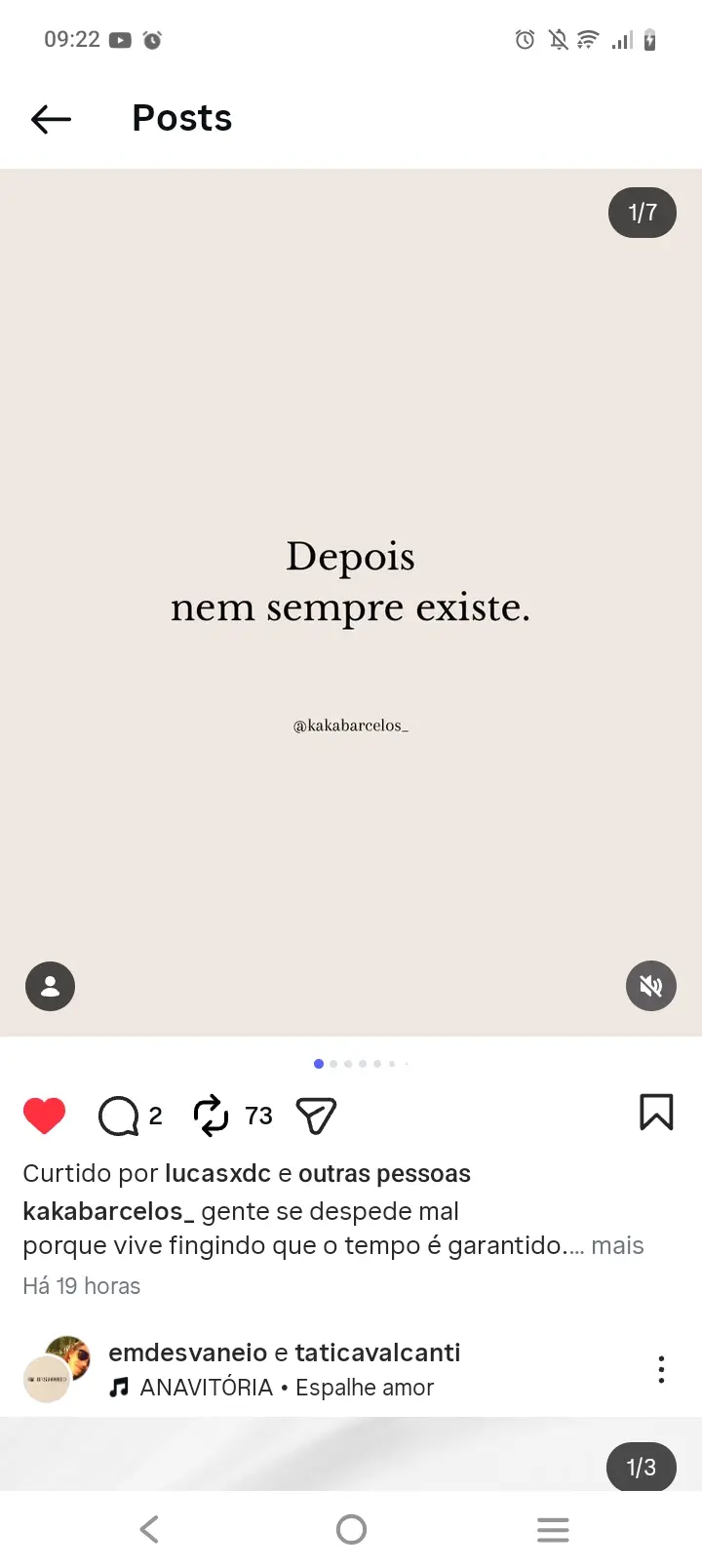Viewport: 702px width, 1568px height.
Task: Open the ANAVITÓRIA Espalhe amor audio
Action: point(287,1388)
